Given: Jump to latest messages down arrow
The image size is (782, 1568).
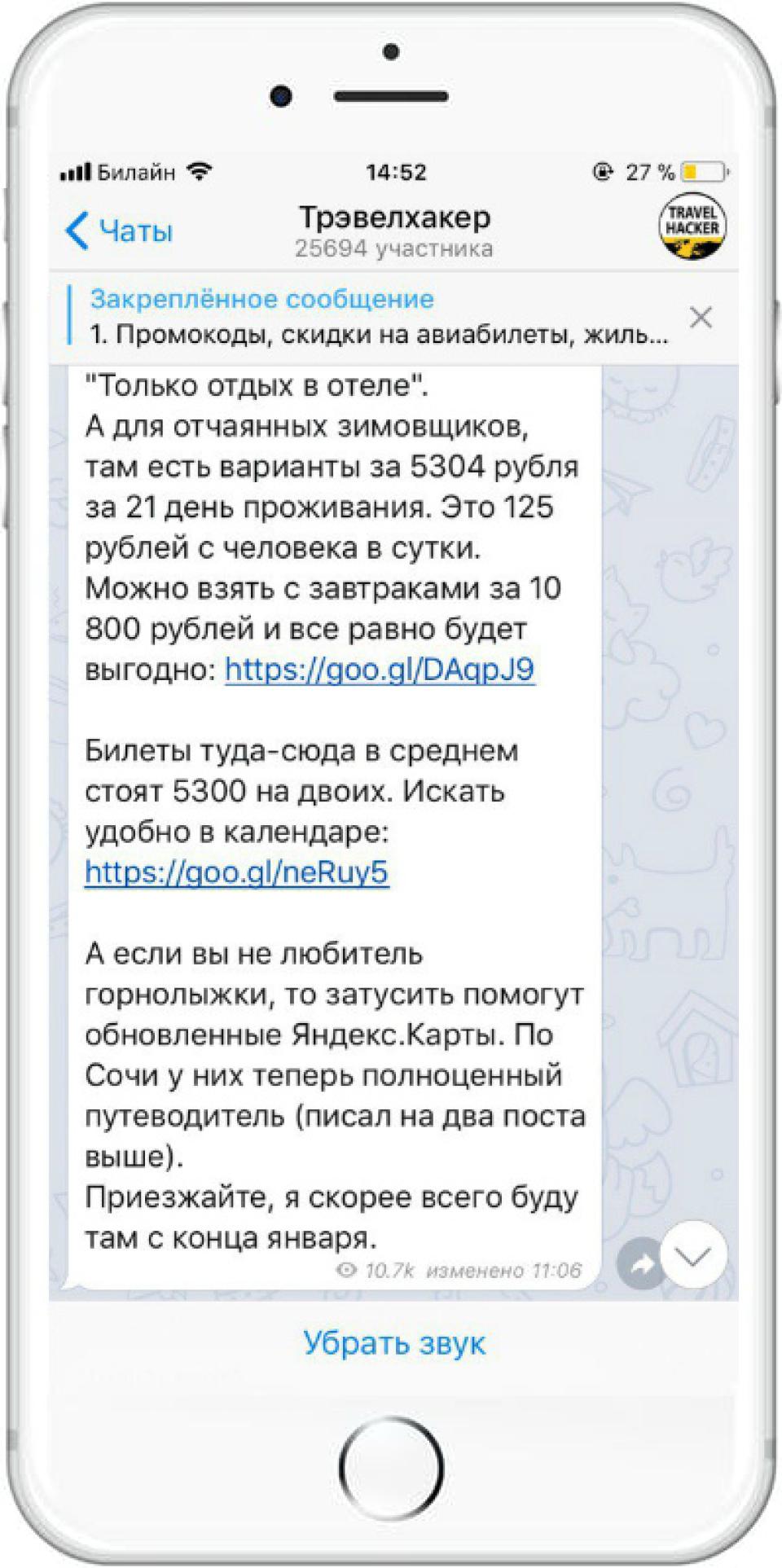Looking at the screenshot, I should click(x=693, y=1255).
